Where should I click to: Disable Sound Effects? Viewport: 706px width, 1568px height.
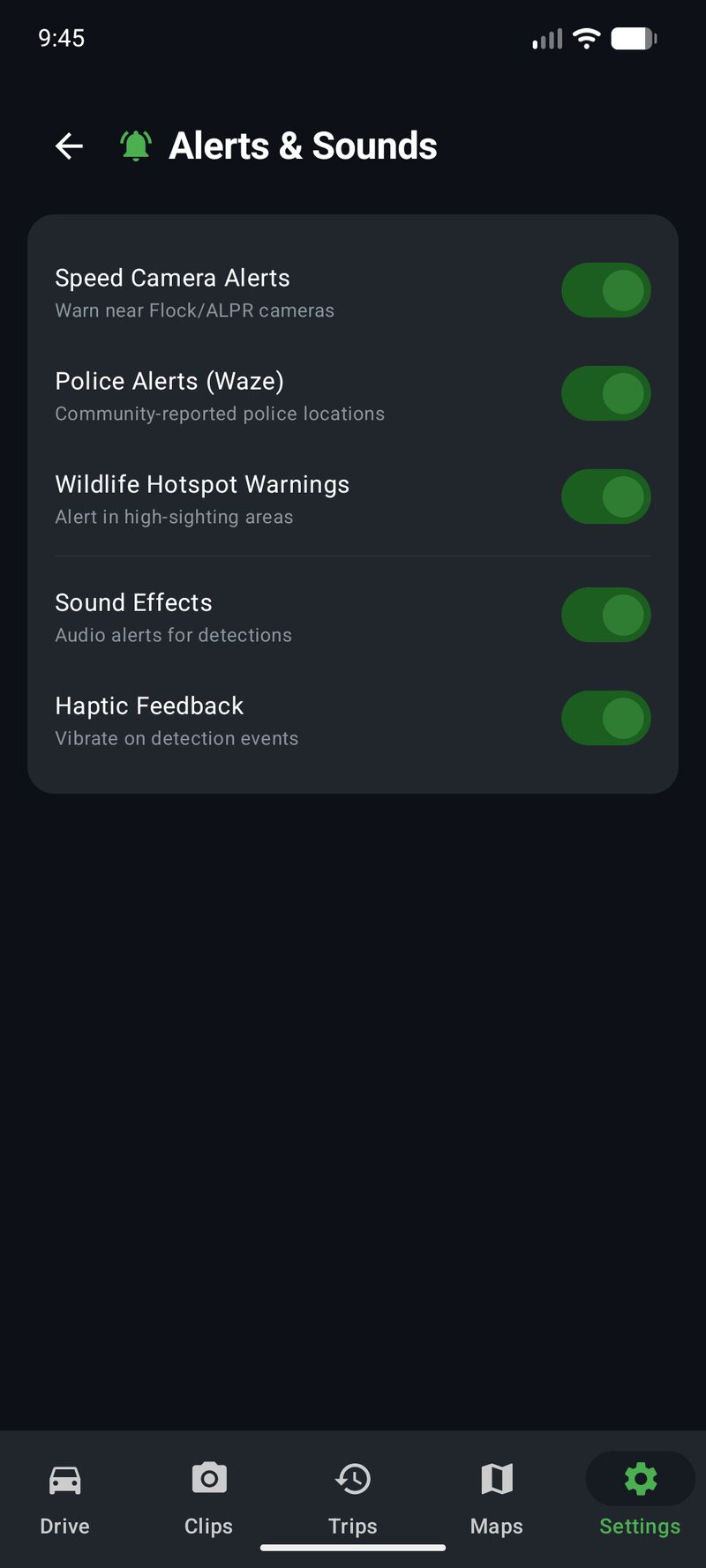606,615
